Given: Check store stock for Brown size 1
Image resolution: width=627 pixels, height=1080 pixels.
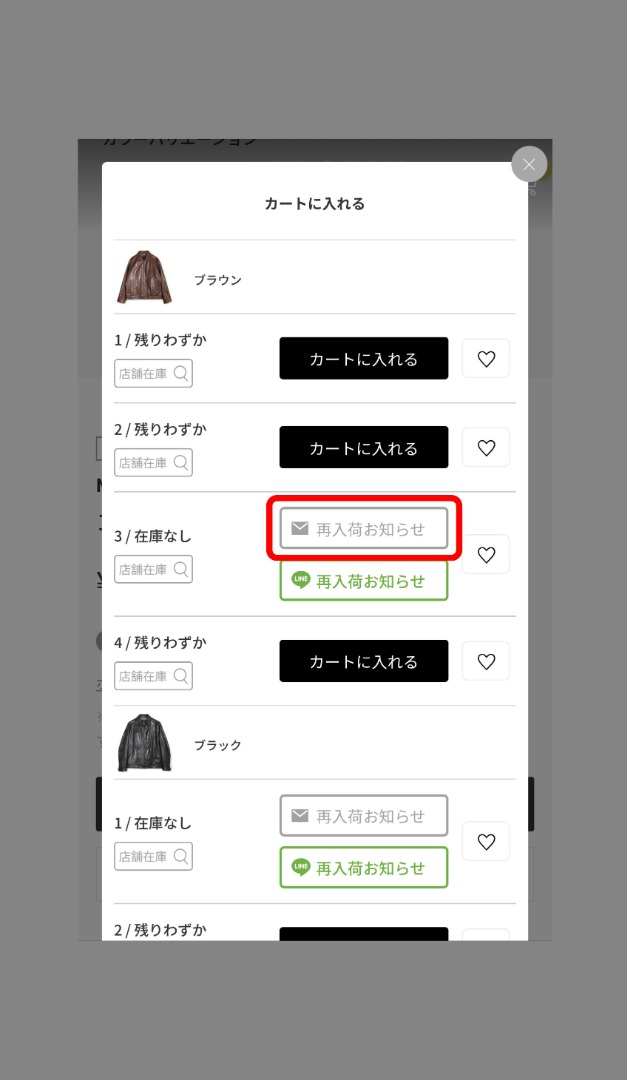Looking at the screenshot, I should pos(153,374).
